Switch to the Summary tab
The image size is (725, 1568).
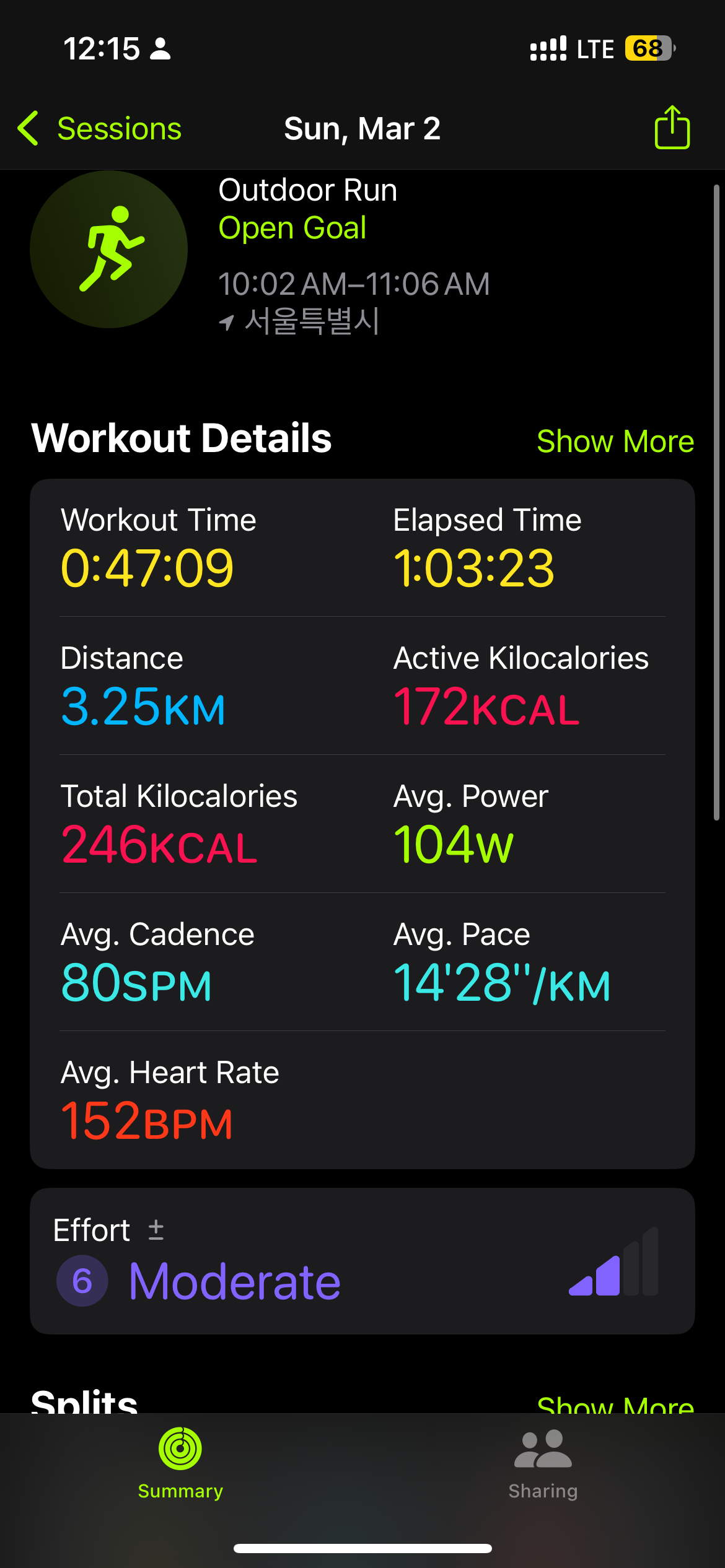[x=180, y=1464]
